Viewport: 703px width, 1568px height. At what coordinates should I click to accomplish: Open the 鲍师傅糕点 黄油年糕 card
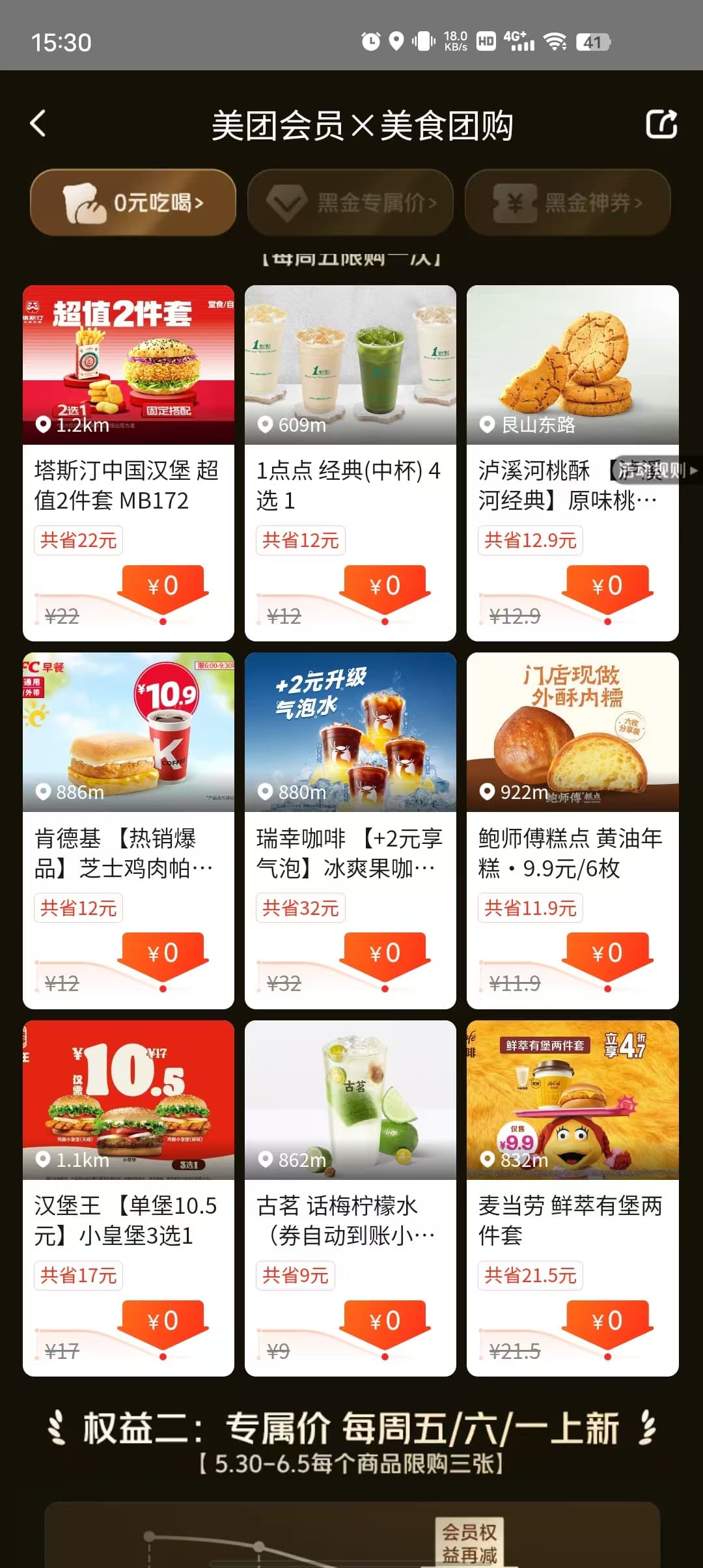point(572,831)
